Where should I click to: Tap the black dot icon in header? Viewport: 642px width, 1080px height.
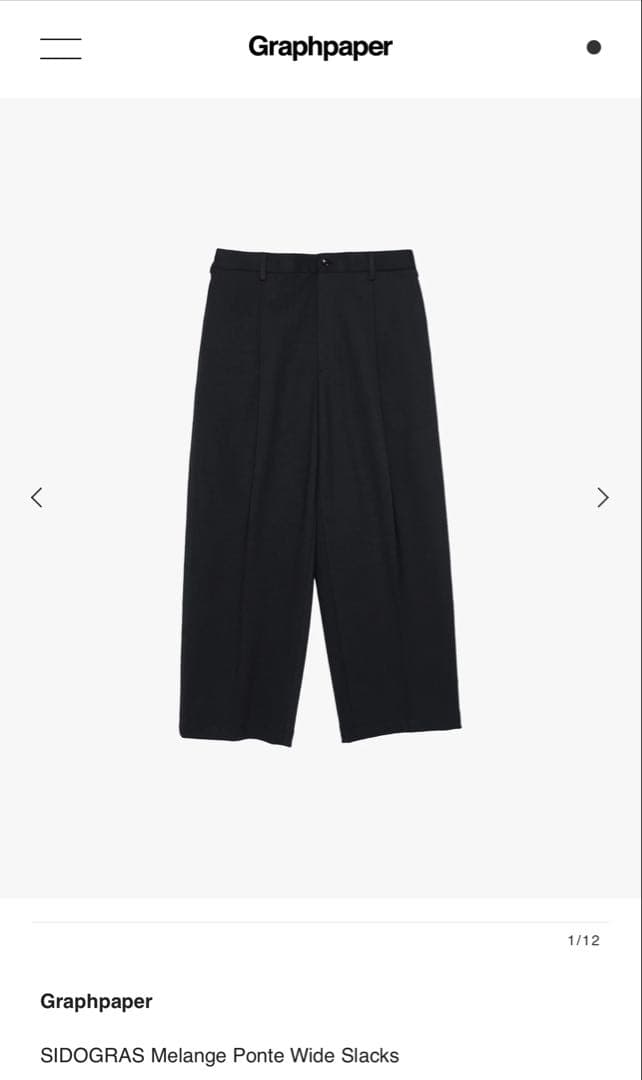coord(593,47)
